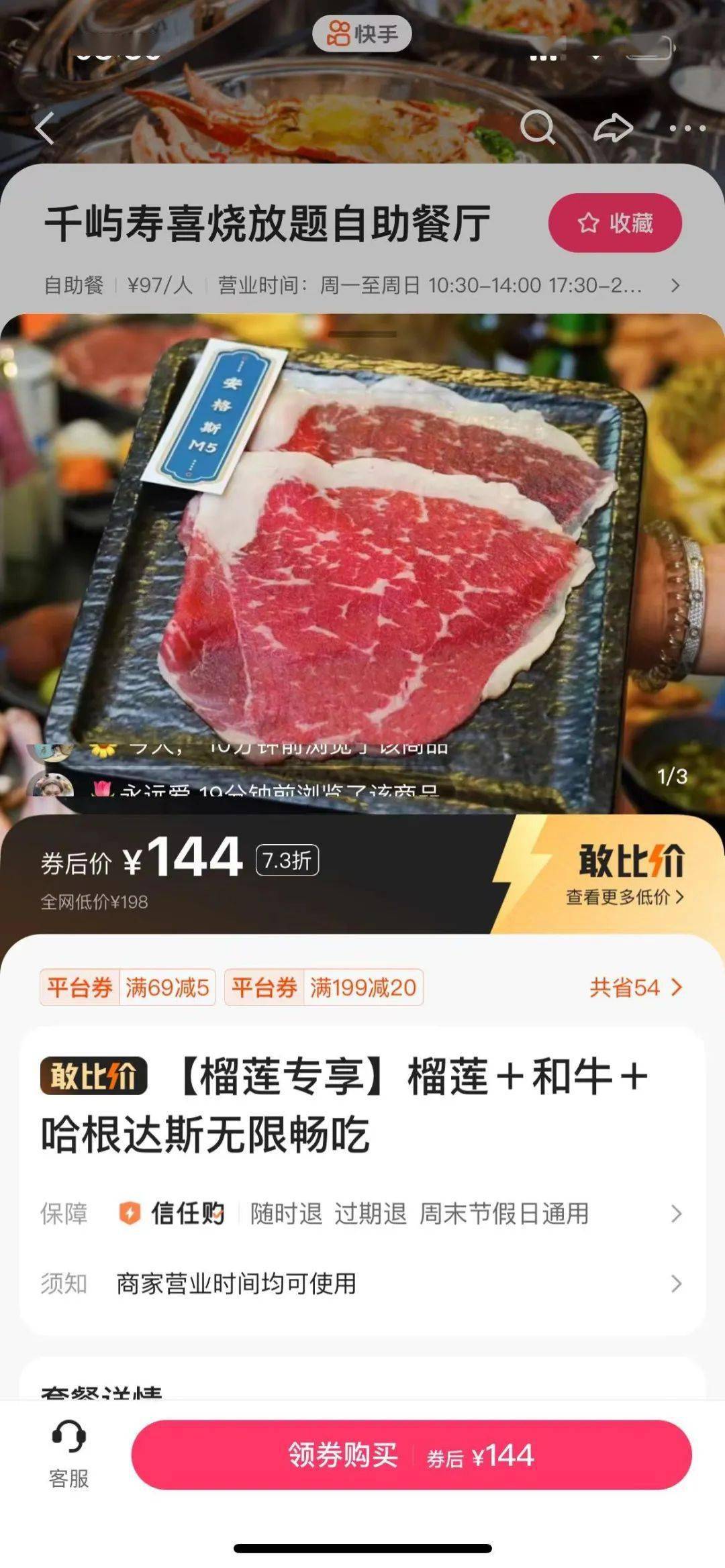Open the three-dot overflow menu
The width and height of the screenshot is (725, 1568).
(x=687, y=127)
